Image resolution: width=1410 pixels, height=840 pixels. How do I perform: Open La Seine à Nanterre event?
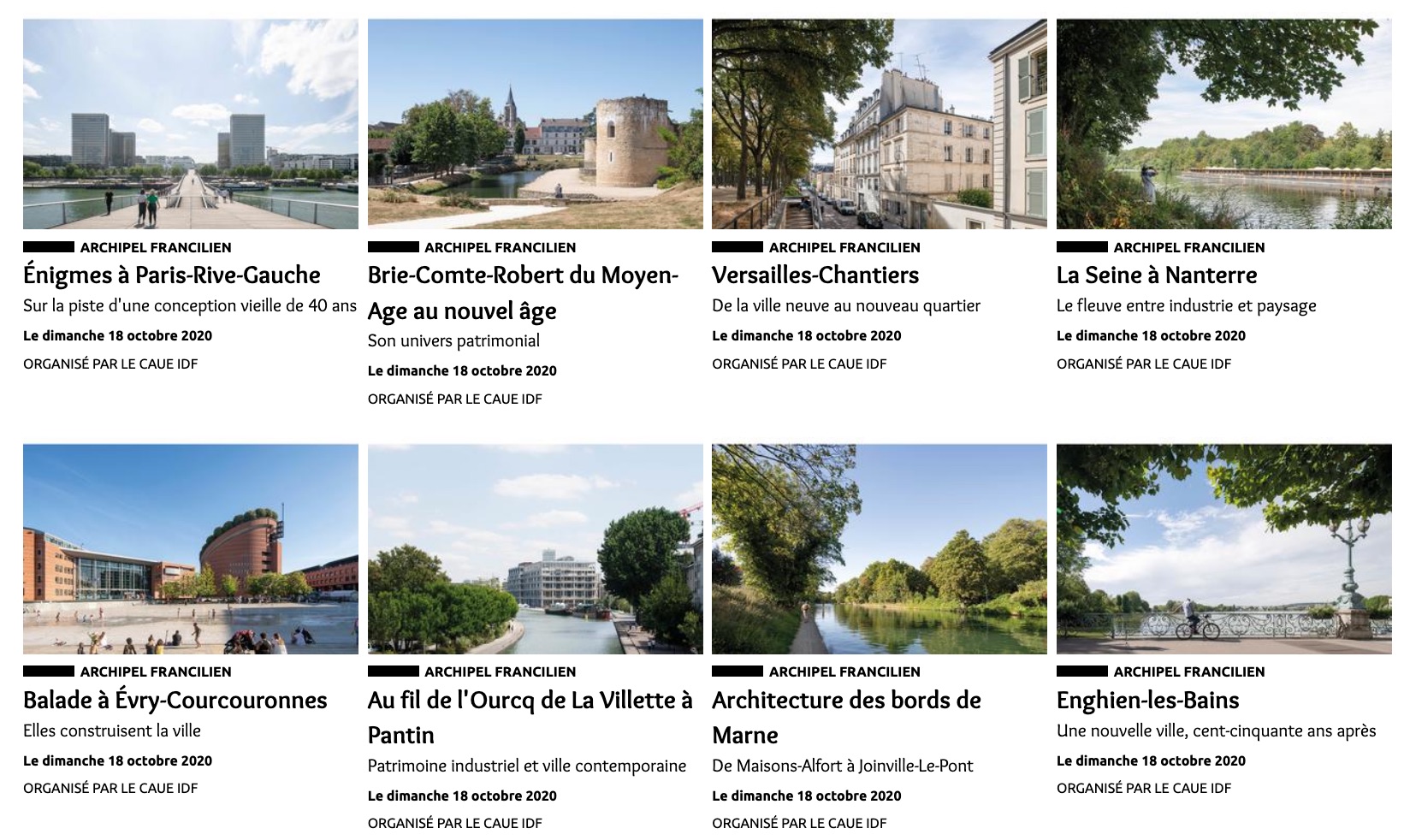click(x=1157, y=275)
